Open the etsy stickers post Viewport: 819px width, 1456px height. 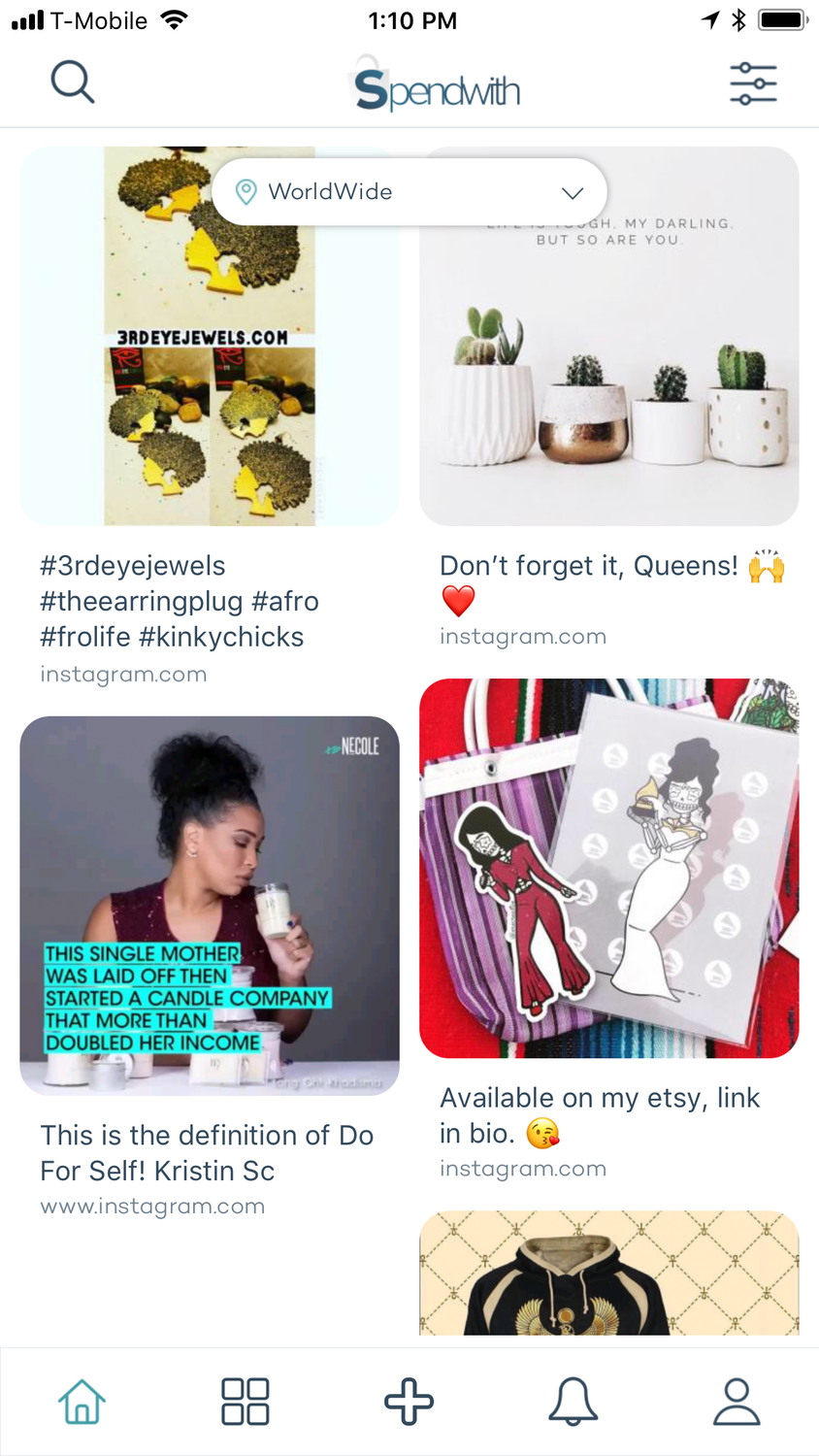point(608,868)
